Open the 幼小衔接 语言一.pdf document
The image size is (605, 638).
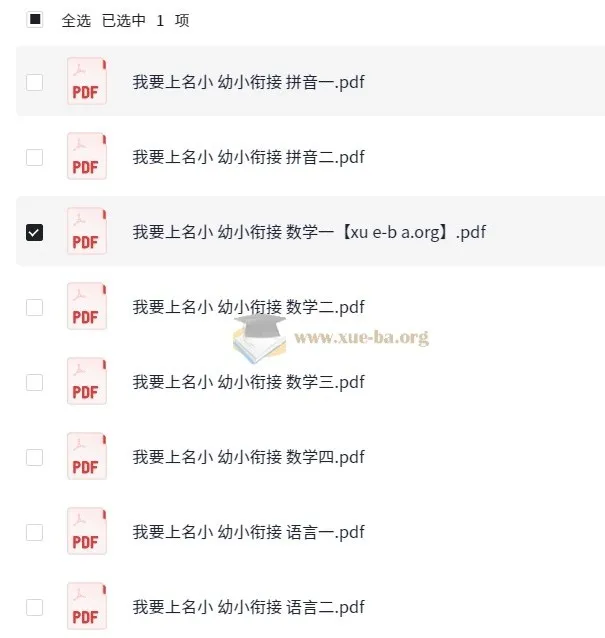[248, 532]
